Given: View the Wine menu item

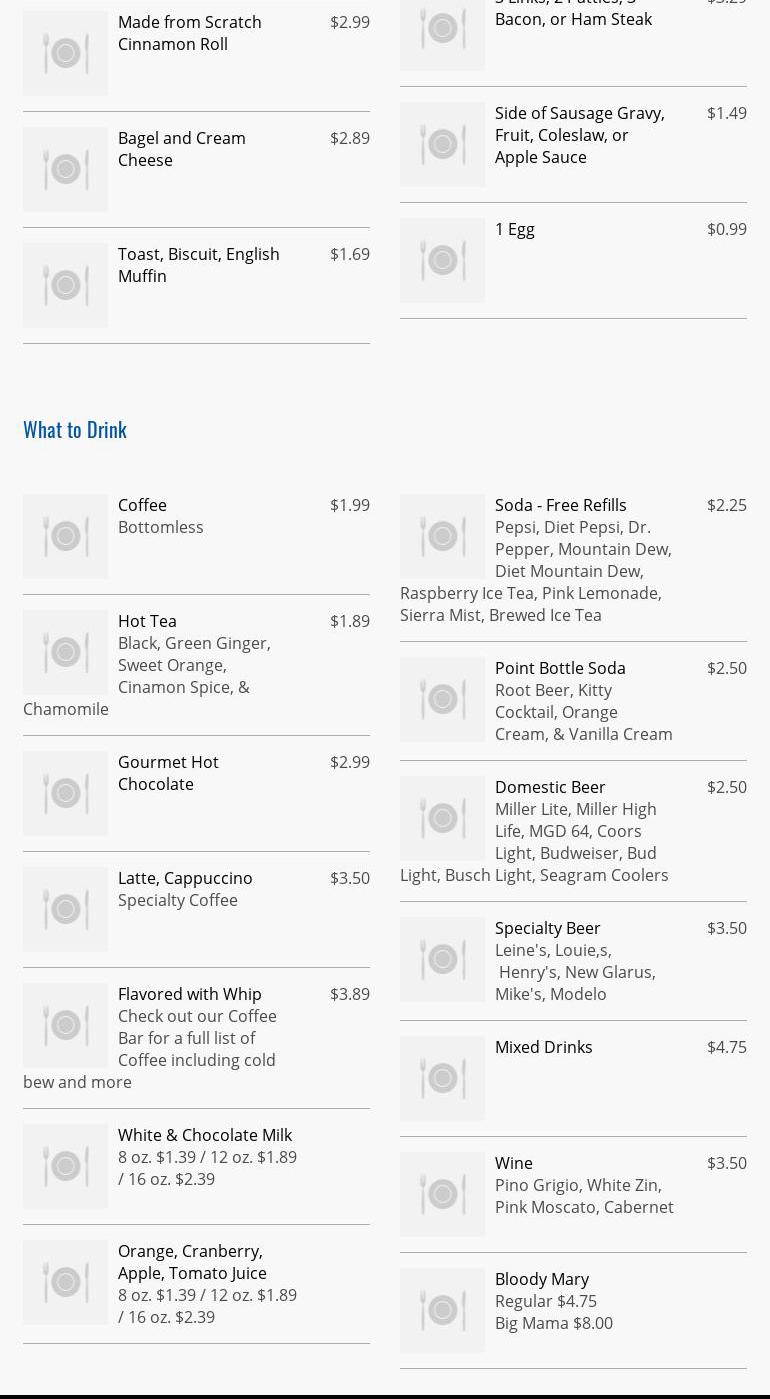Looking at the screenshot, I should coord(513,1163).
